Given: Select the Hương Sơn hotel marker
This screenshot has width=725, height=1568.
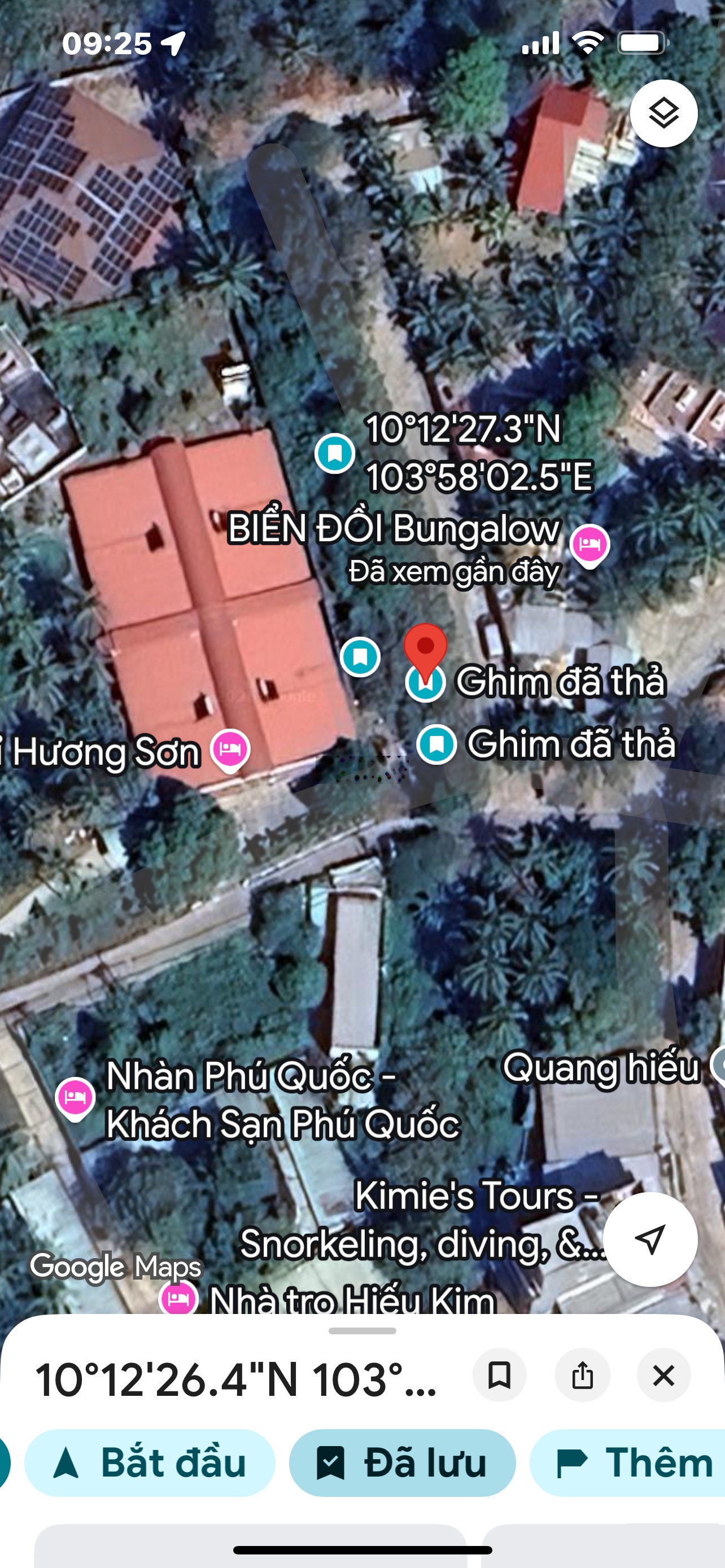Looking at the screenshot, I should (x=230, y=748).
